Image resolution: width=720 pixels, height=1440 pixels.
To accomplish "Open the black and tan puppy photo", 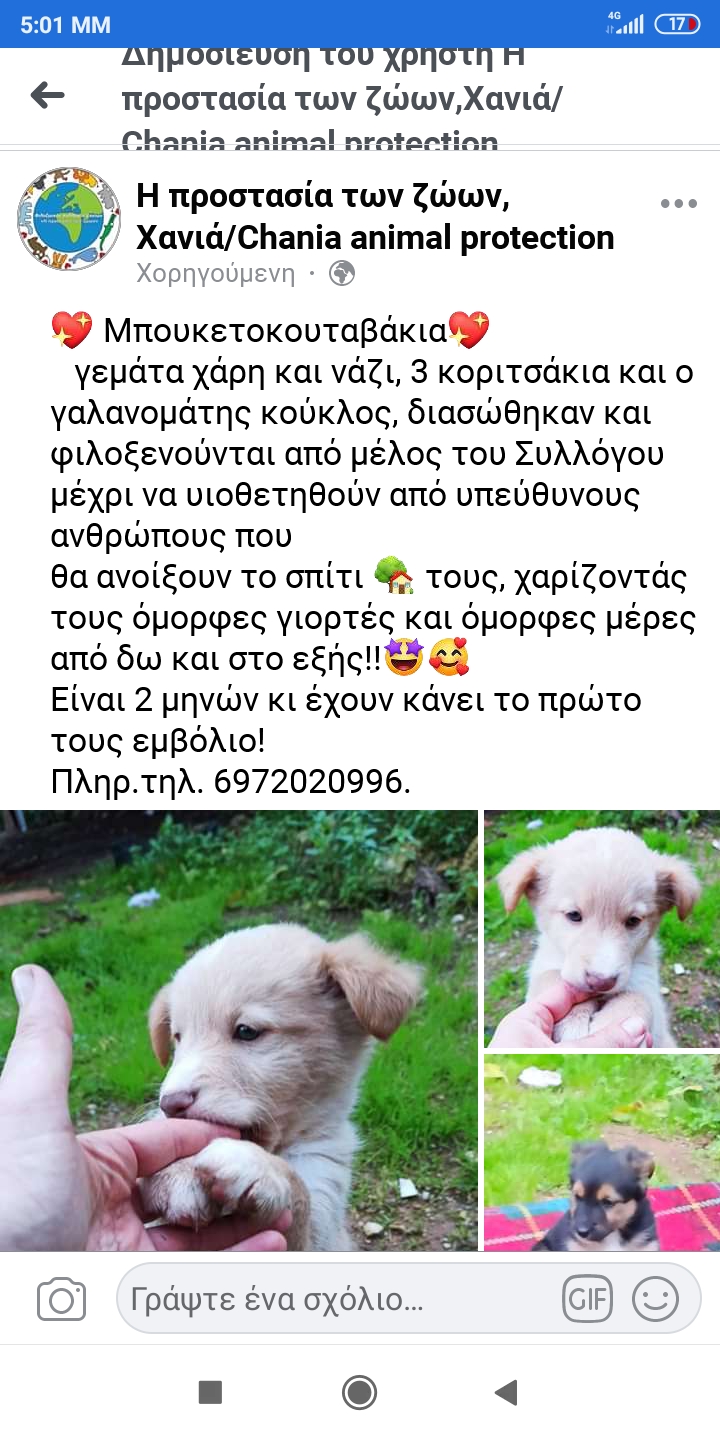I will (602, 1152).
